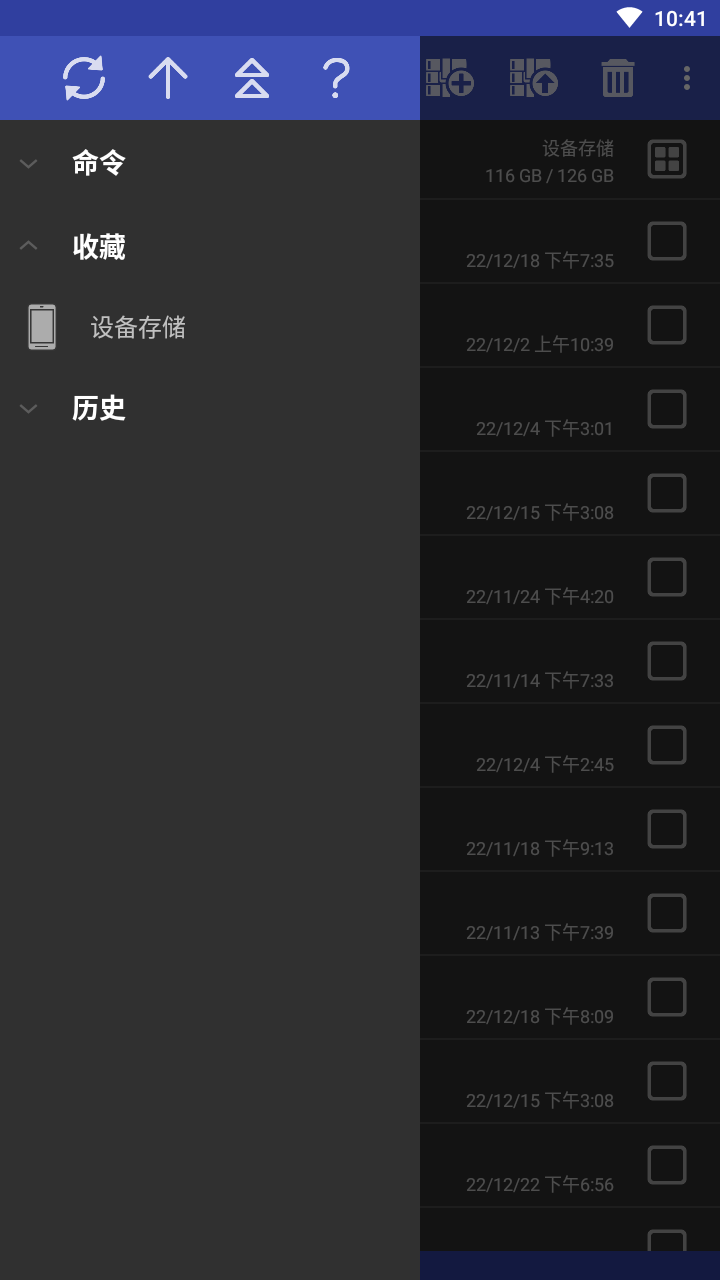Viewport: 720px width, 1280px height.
Task: Select the item dated 22/11/18 下午9:13
Action: [x=667, y=829]
